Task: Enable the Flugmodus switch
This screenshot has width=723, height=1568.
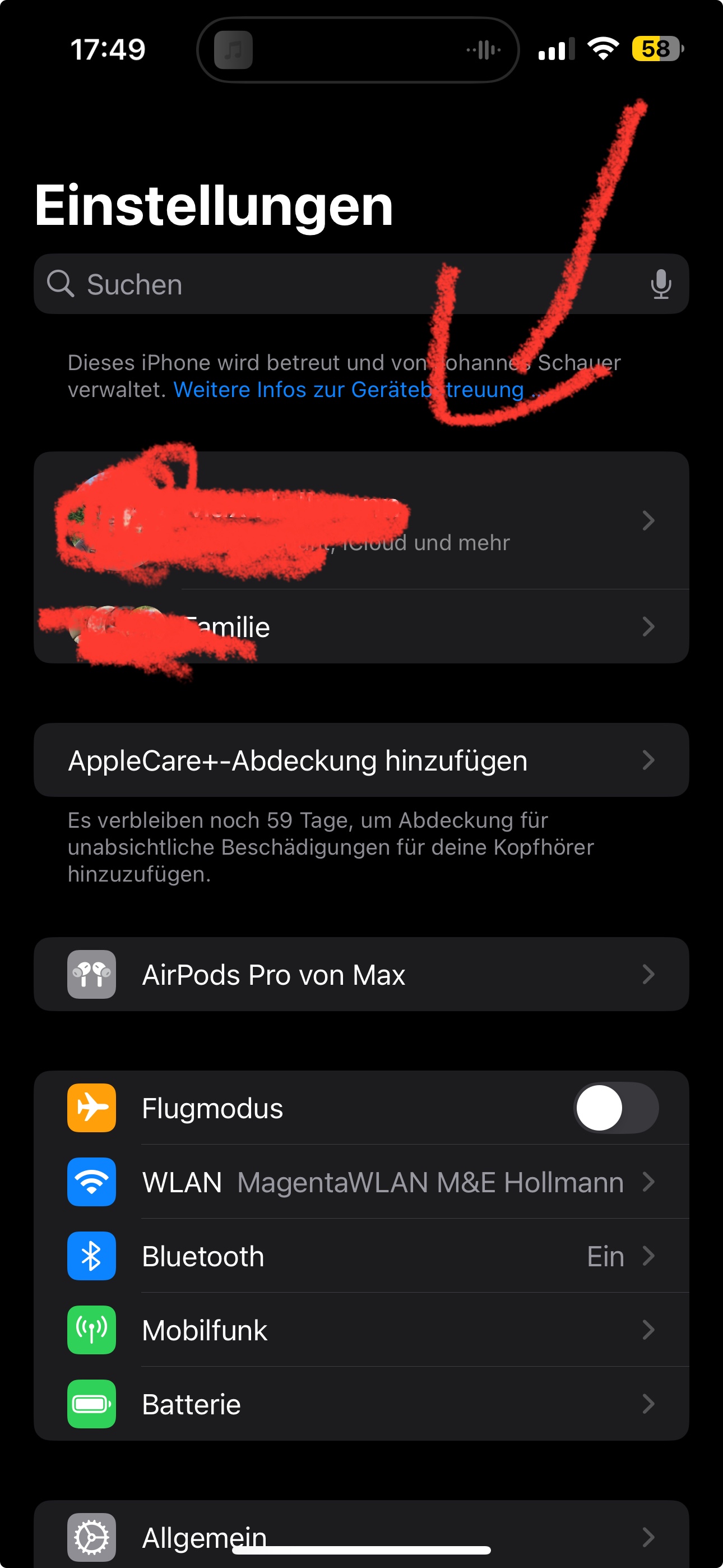Action: tap(615, 1108)
